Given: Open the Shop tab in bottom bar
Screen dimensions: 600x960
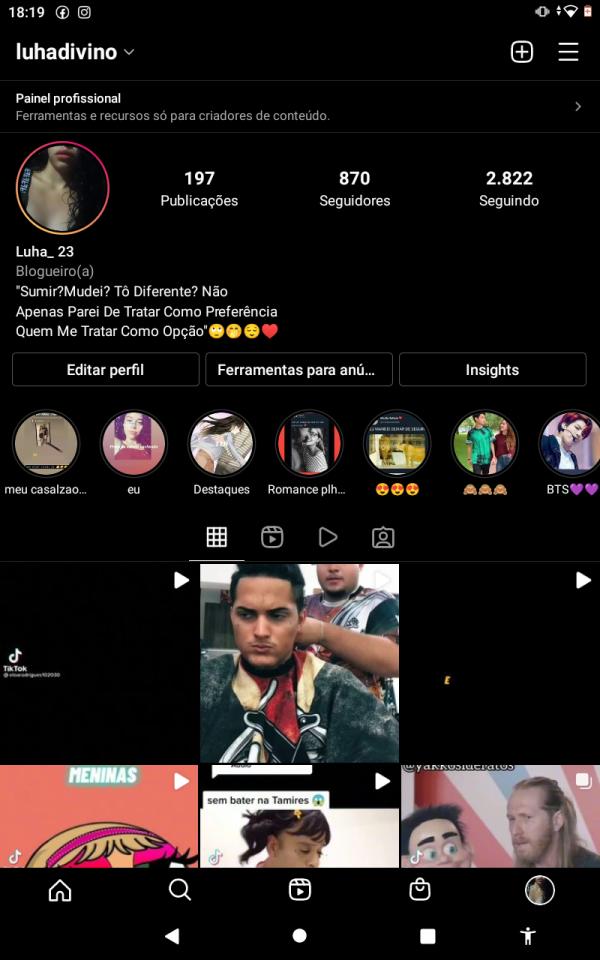Looking at the screenshot, I should [420, 890].
